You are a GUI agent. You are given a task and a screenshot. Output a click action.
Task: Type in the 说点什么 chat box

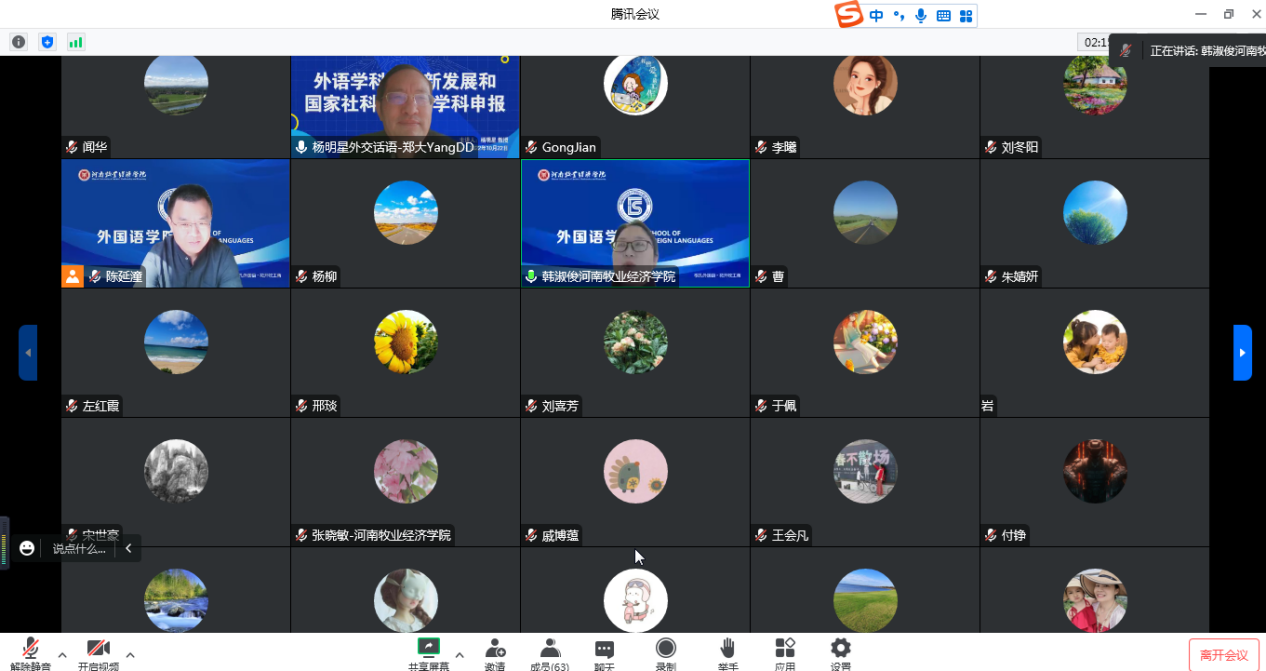[78, 548]
